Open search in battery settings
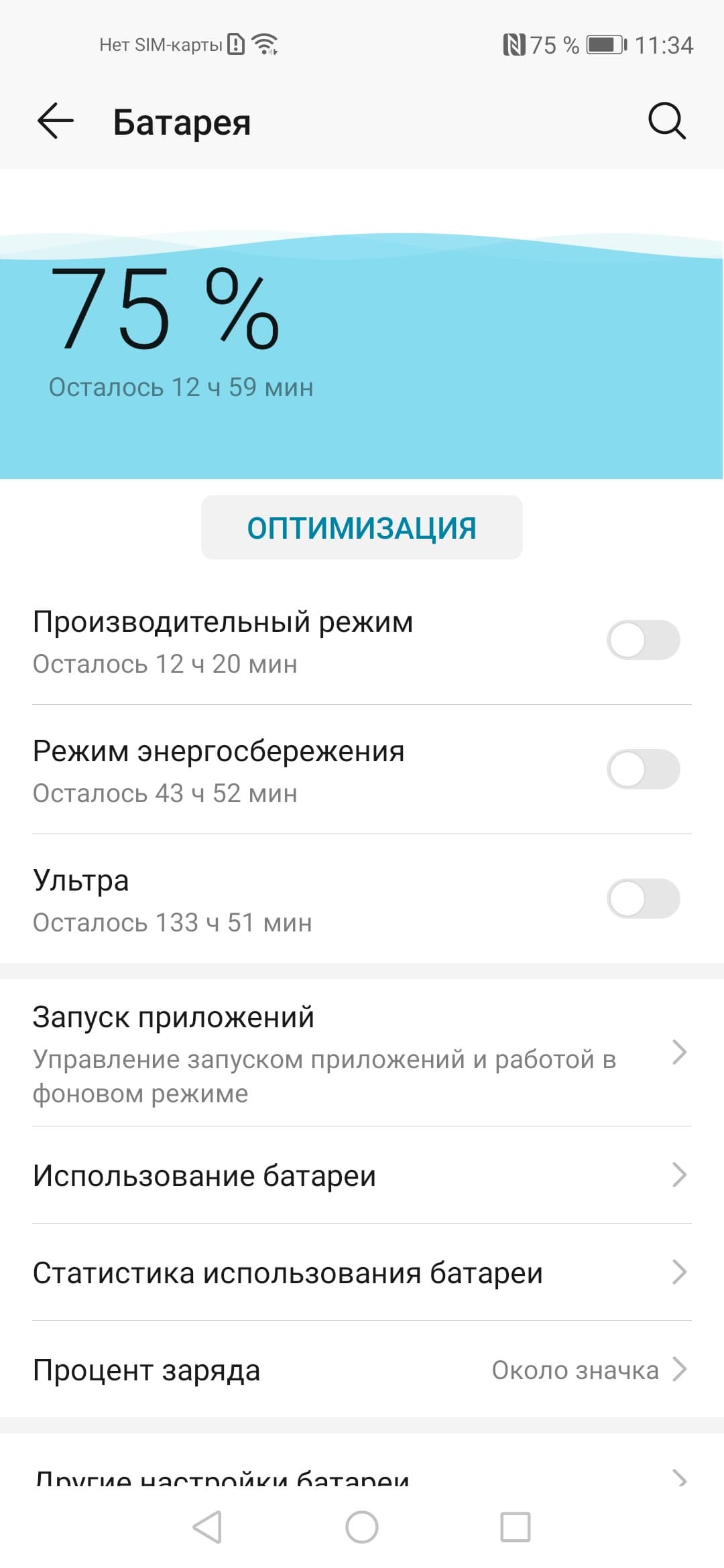Screen dimensions: 724x1568 point(666,122)
